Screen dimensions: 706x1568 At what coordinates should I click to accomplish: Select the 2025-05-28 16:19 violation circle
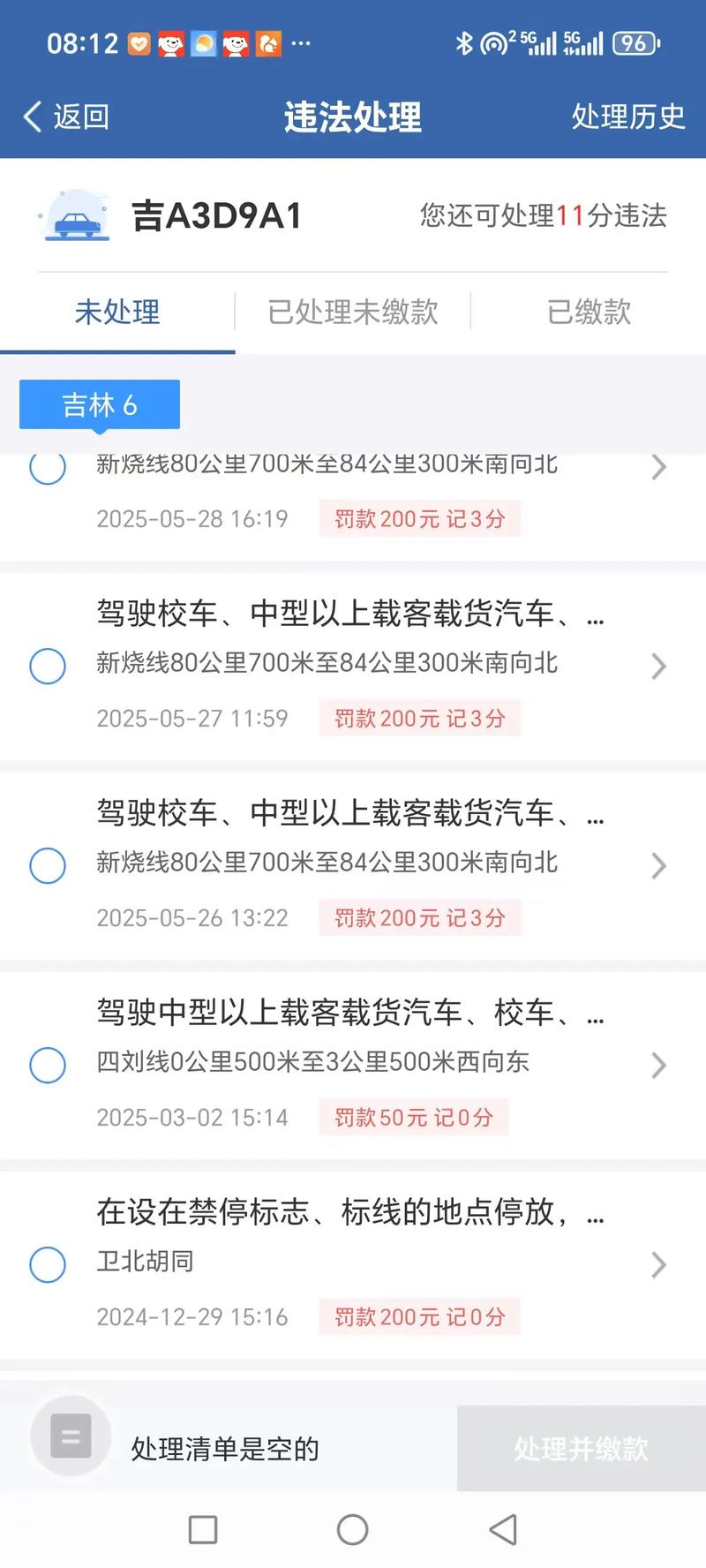48,467
